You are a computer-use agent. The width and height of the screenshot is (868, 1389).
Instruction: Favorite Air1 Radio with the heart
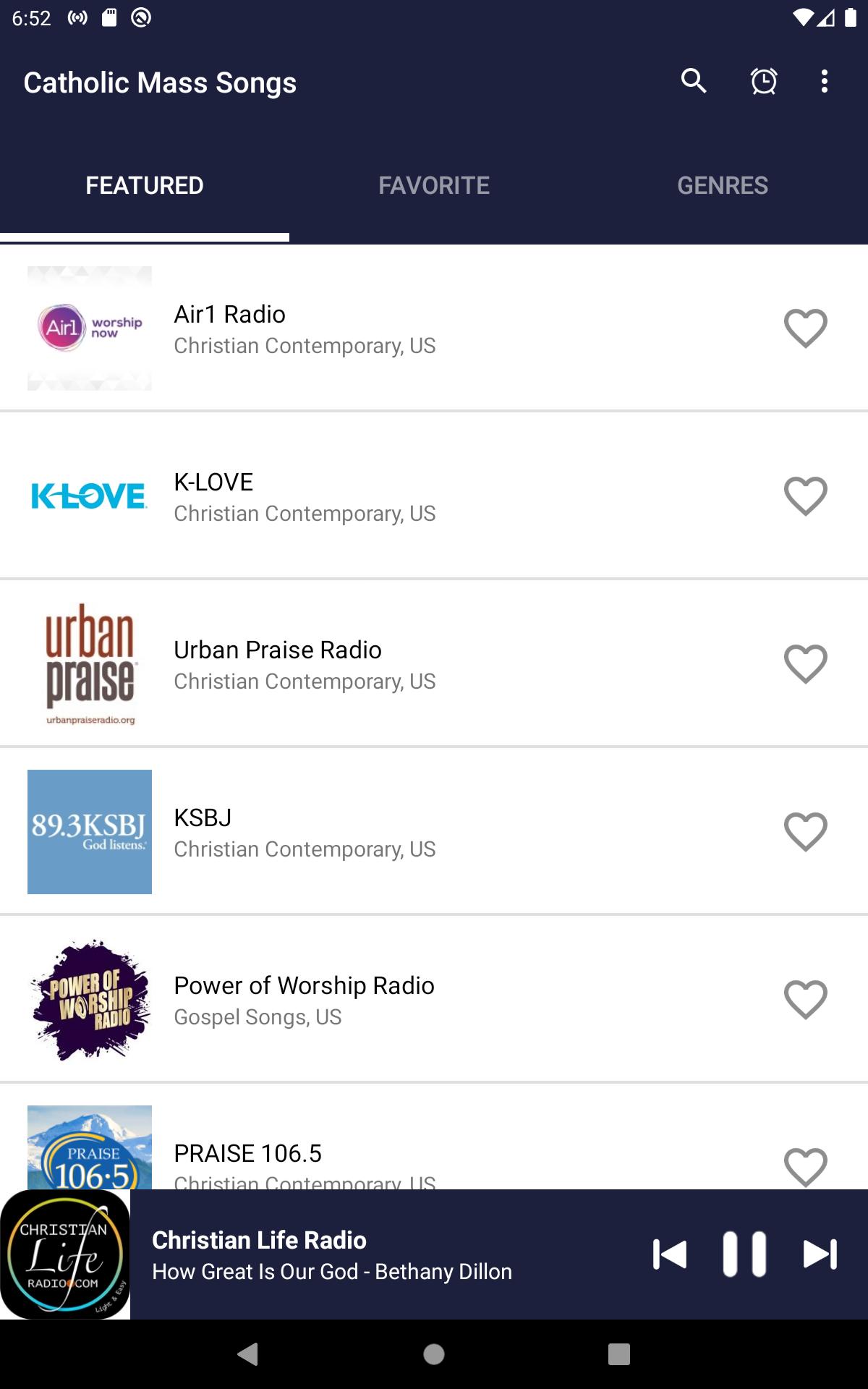806,328
